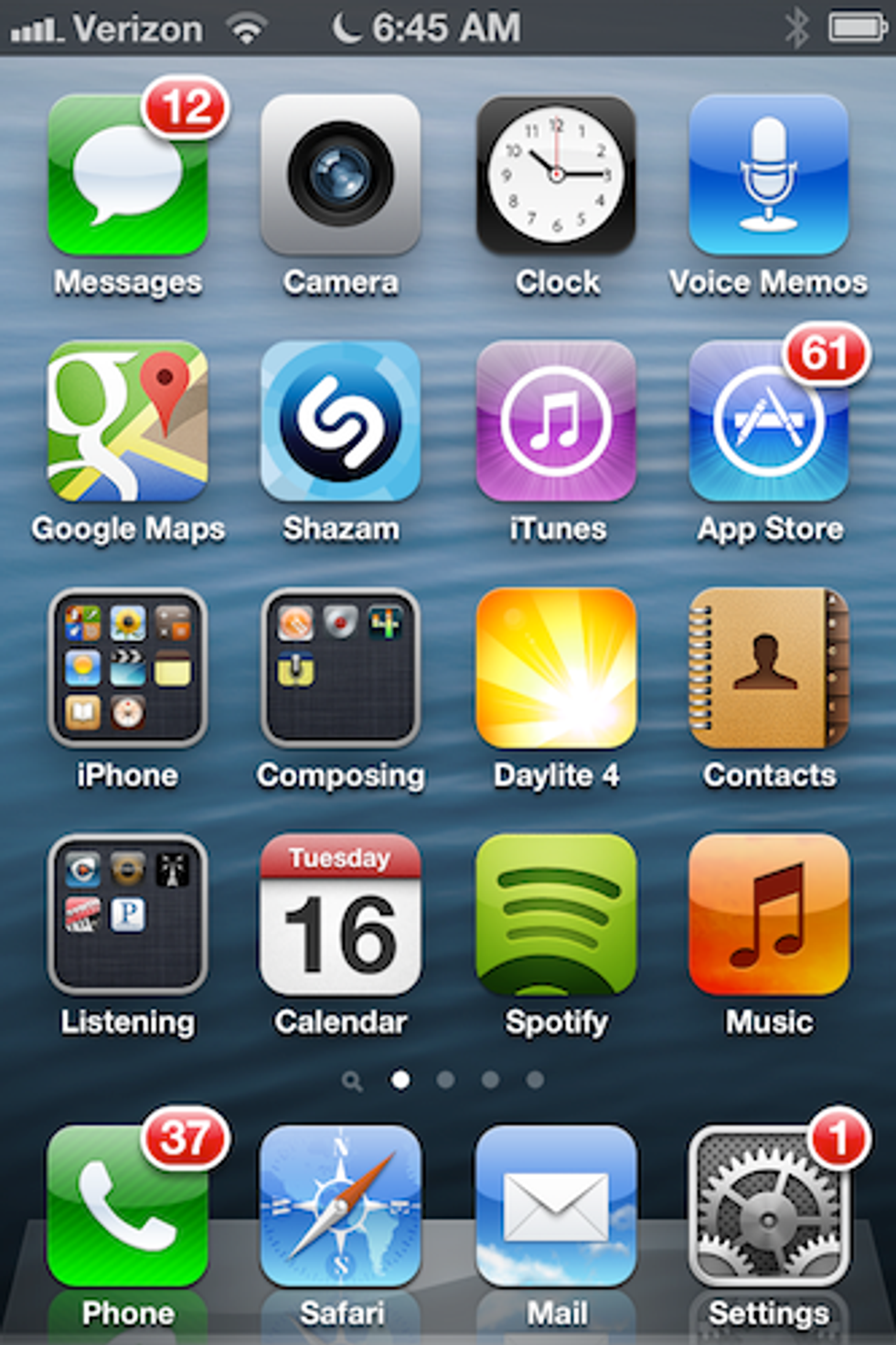Launch Google Maps
This screenshot has height=1345, width=896.
(x=127, y=422)
